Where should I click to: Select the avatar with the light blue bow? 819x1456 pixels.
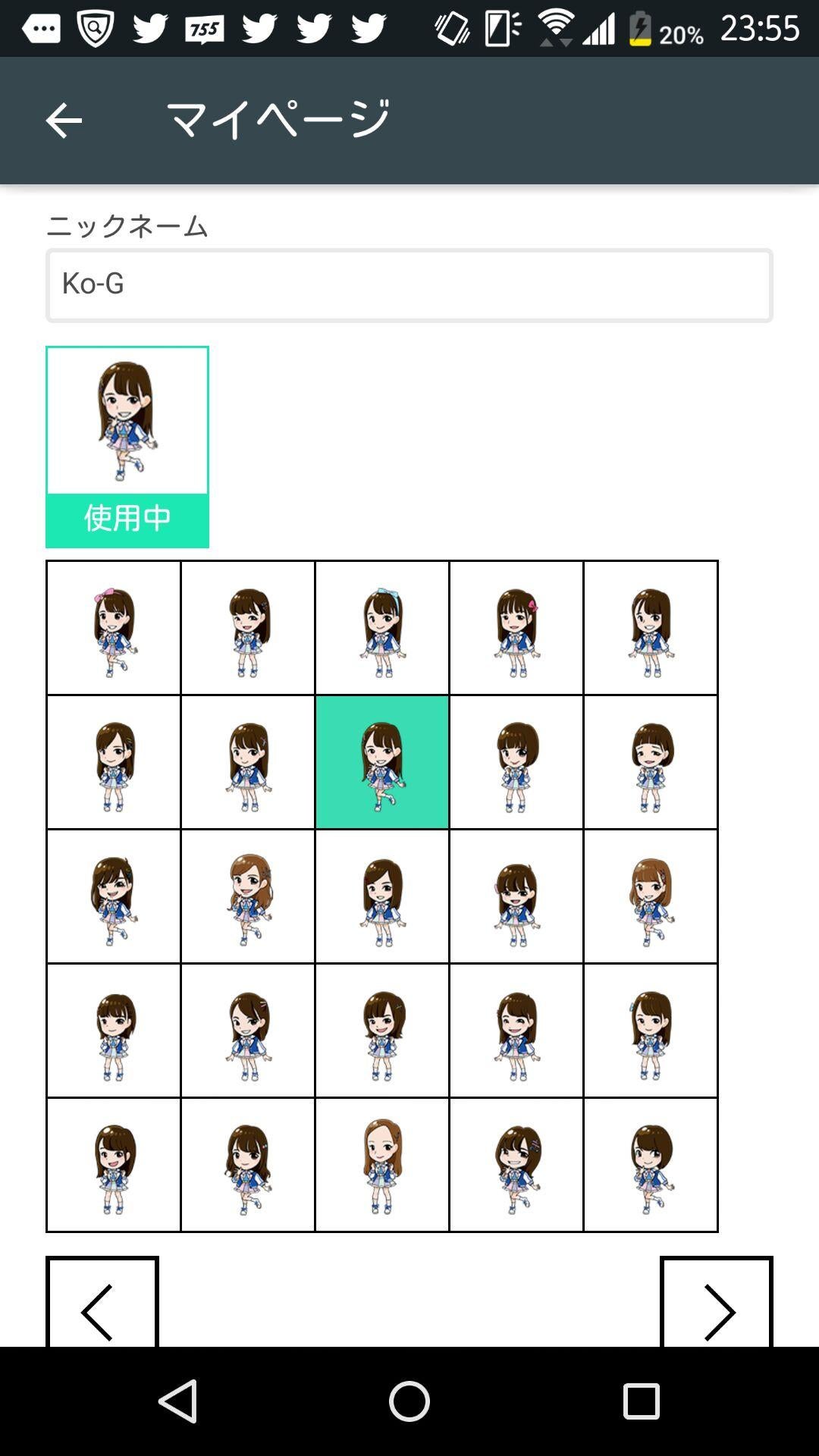coord(382,628)
